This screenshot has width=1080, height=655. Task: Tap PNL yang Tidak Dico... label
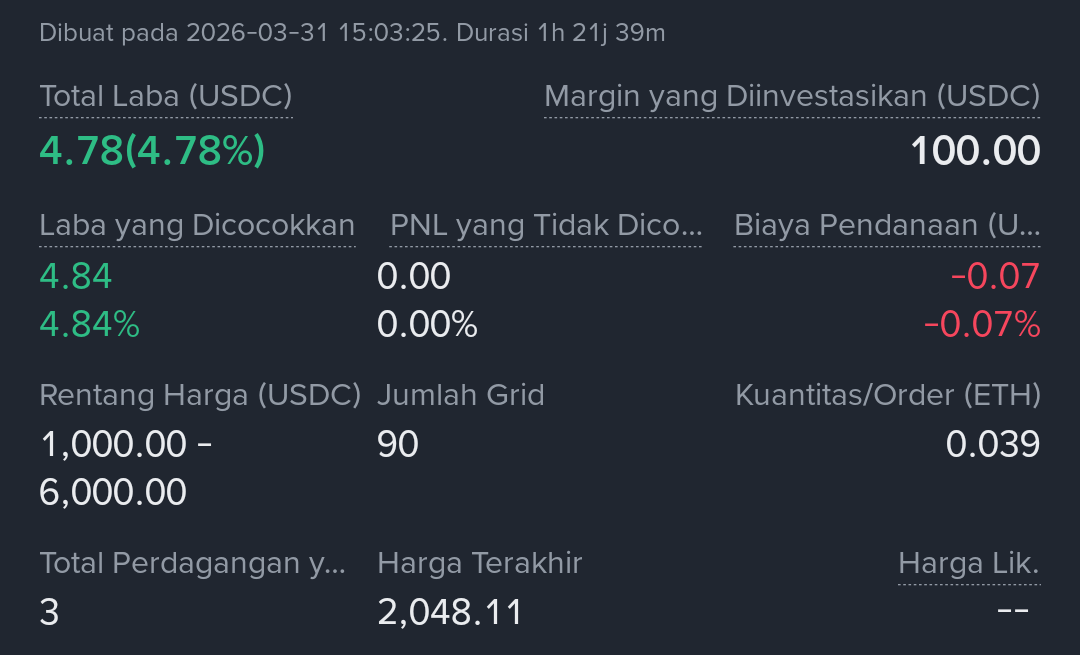pos(545,225)
